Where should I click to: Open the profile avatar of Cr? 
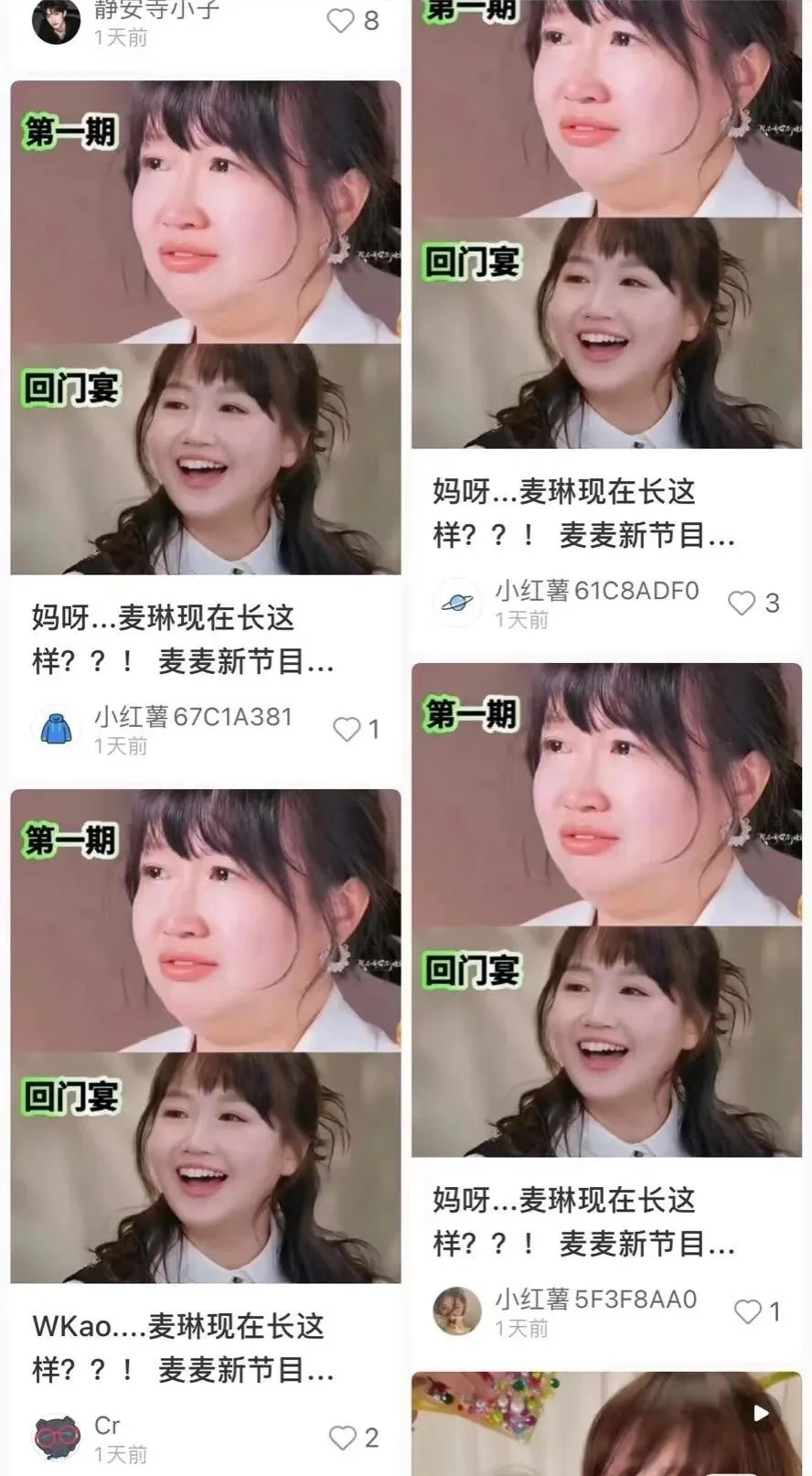(x=57, y=1438)
